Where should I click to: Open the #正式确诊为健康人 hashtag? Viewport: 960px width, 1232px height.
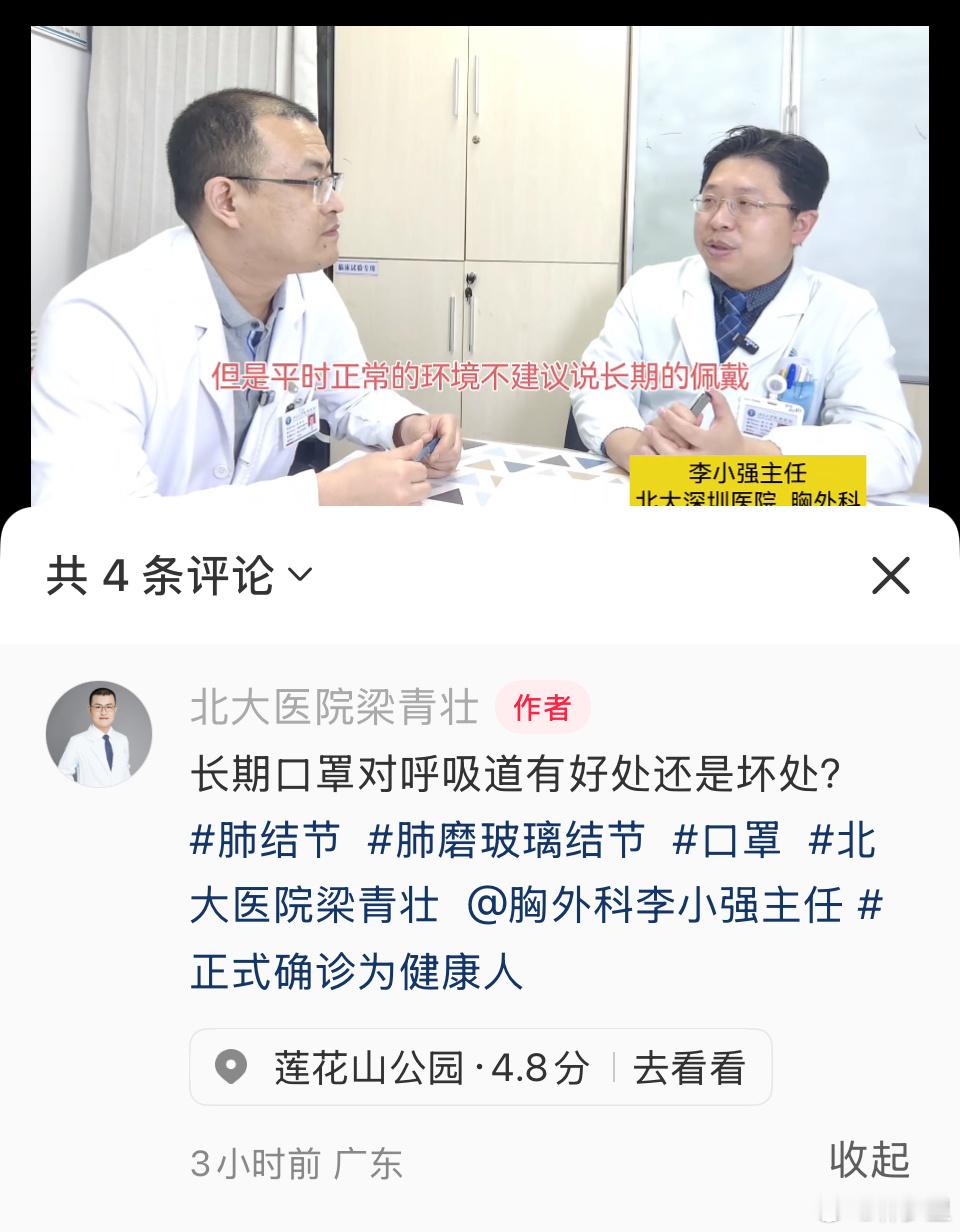point(357,971)
